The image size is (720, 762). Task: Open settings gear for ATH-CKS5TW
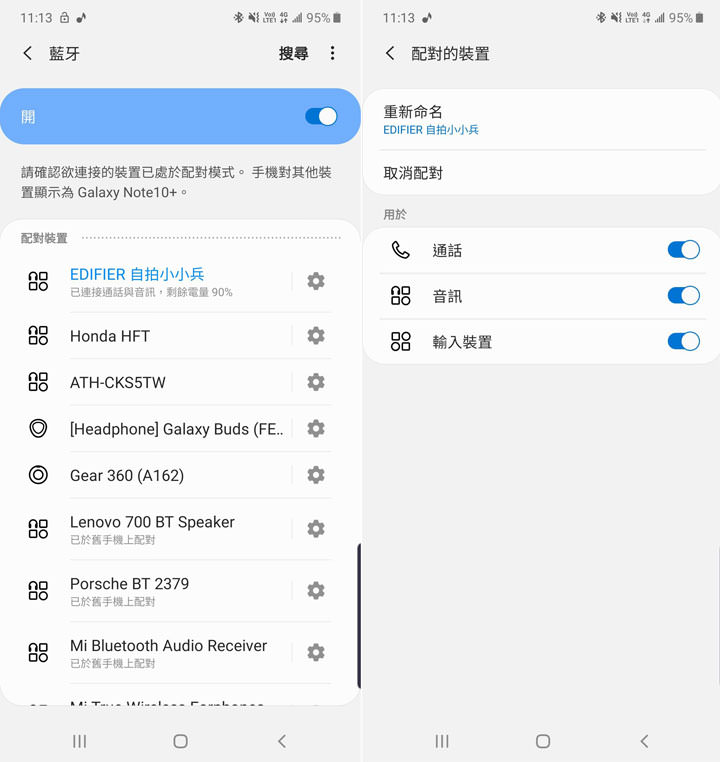click(x=316, y=382)
